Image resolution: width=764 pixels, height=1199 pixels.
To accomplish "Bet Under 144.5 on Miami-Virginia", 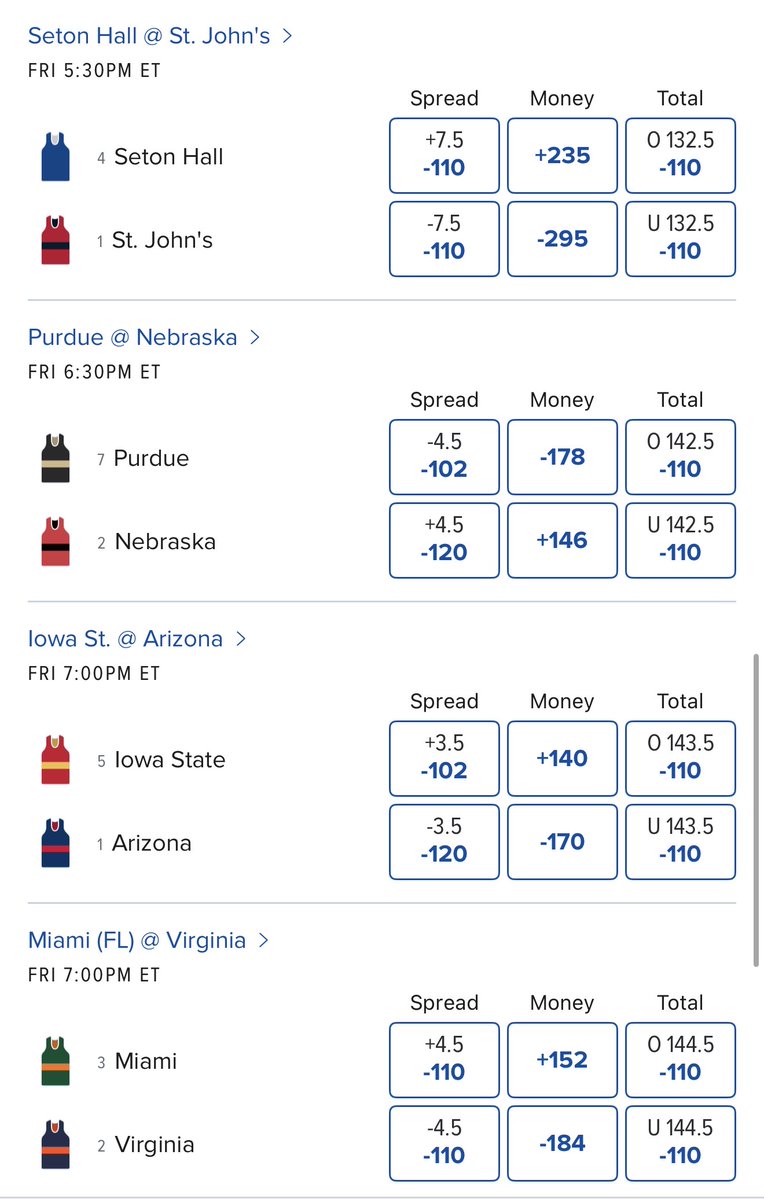I will [x=680, y=1144].
